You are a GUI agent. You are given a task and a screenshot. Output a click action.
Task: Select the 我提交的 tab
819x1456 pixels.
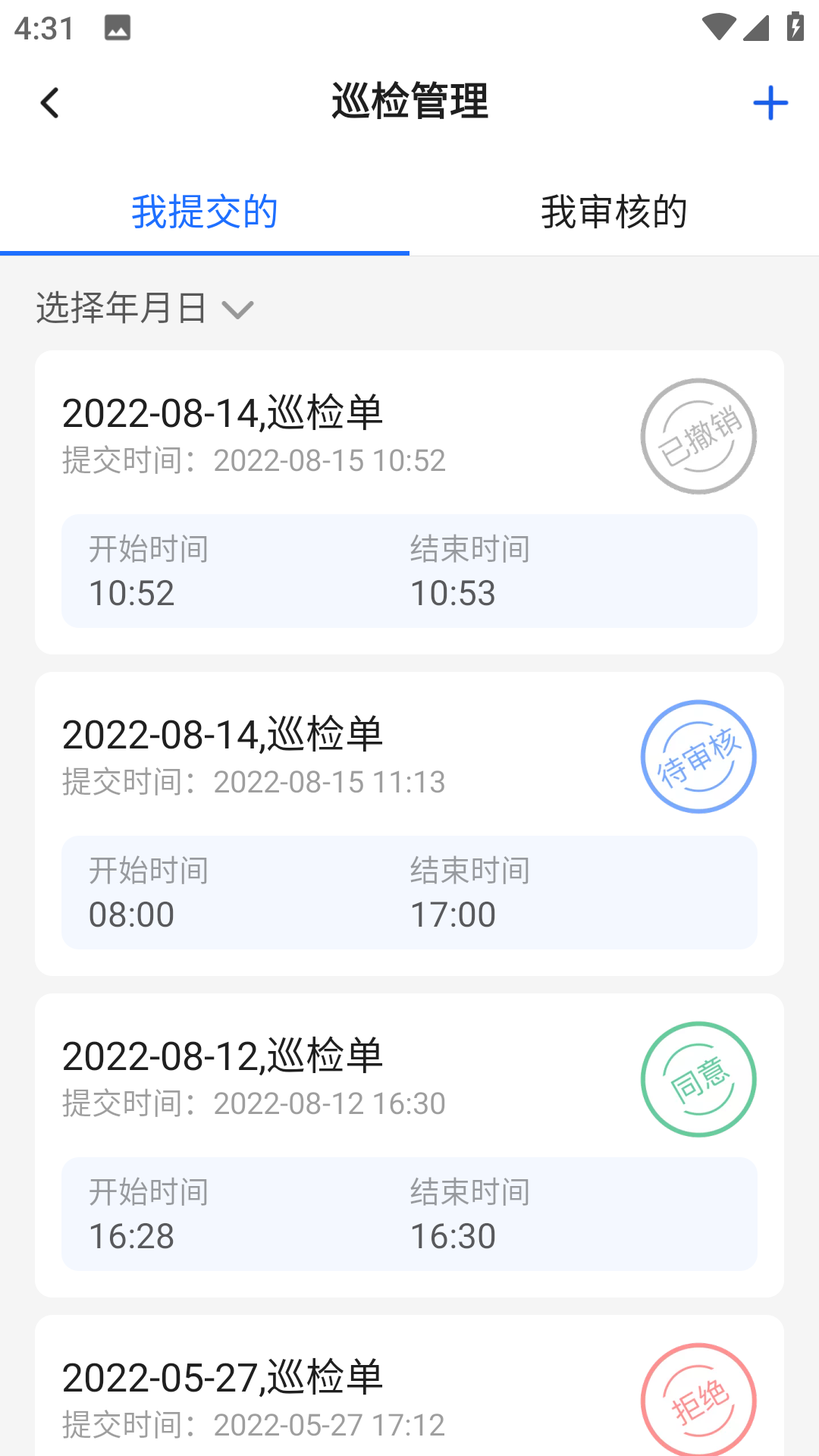(x=204, y=213)
